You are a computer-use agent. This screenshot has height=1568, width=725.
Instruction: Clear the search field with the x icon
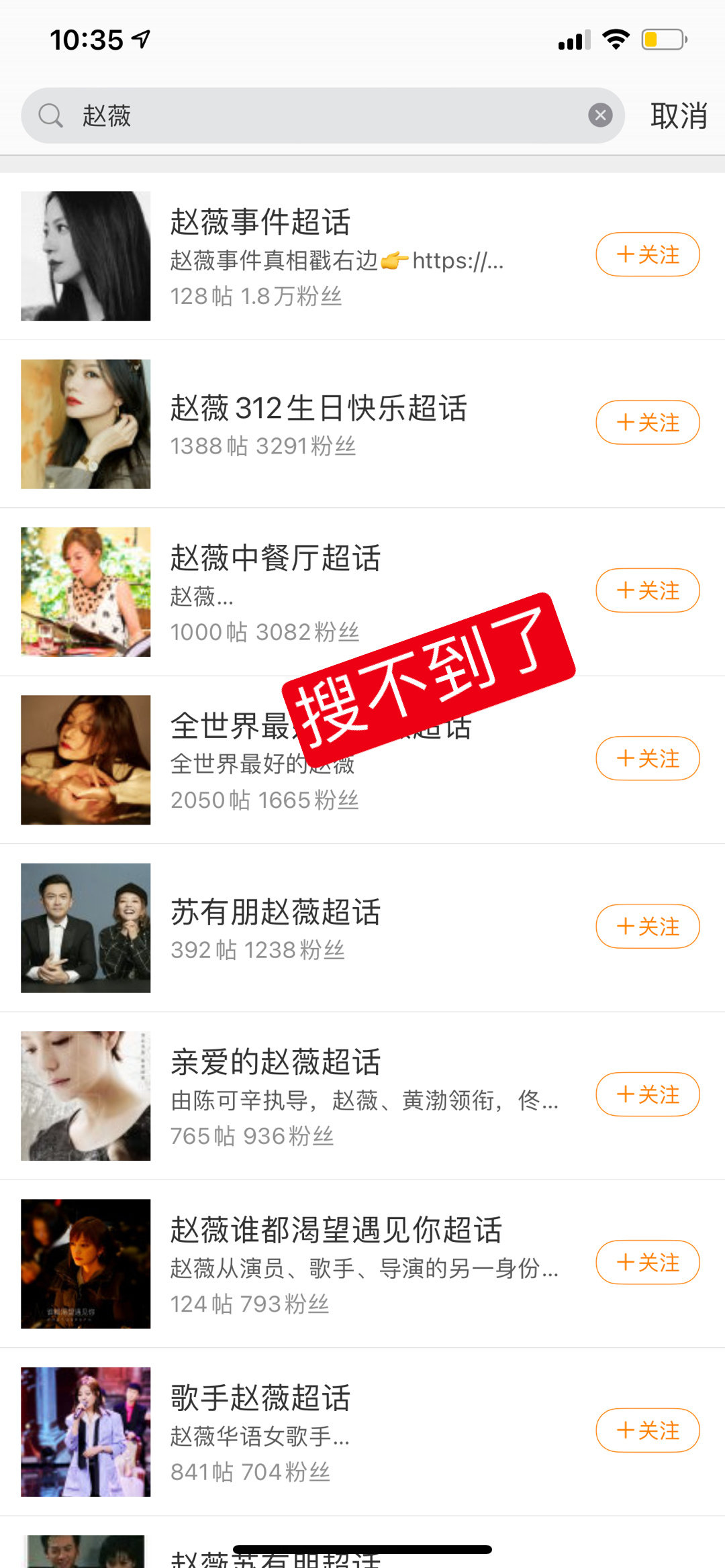(601, 115)
